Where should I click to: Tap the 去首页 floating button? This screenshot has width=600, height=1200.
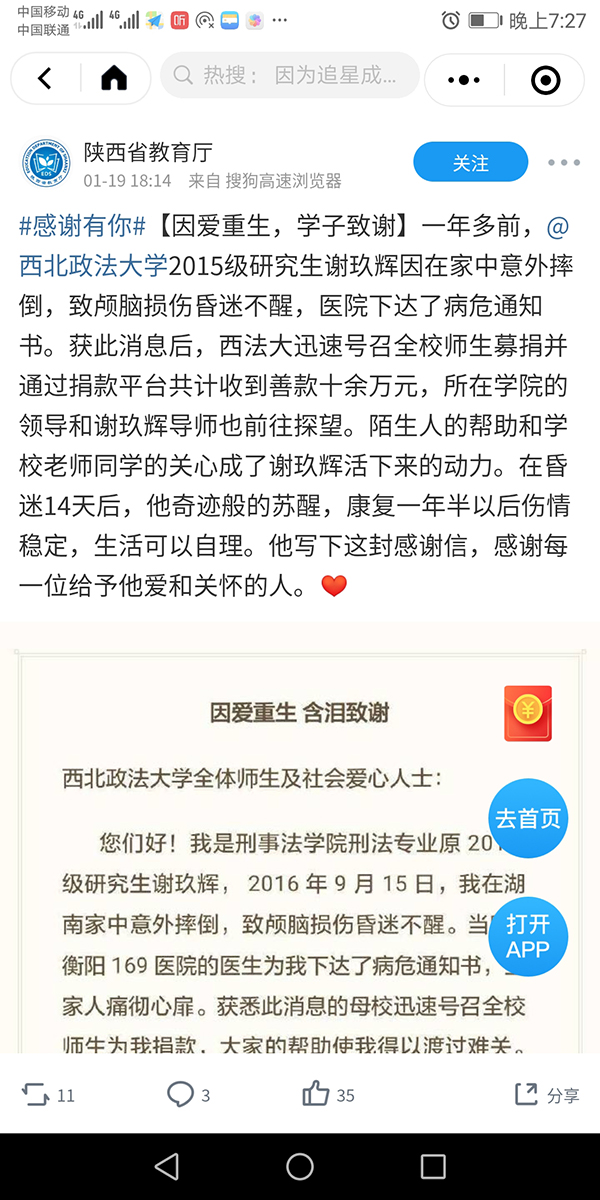pyautogui.click(x=528, y=818)
